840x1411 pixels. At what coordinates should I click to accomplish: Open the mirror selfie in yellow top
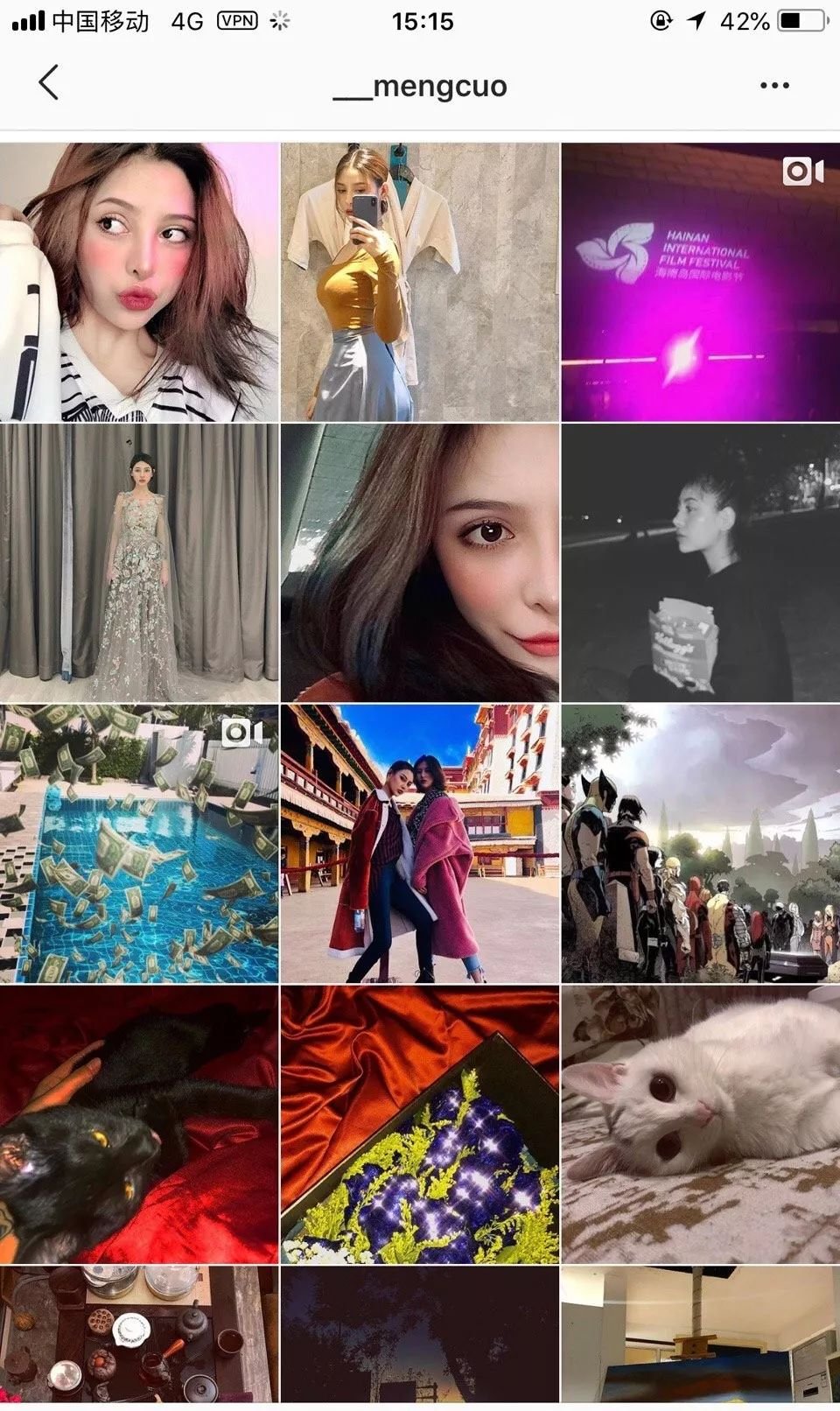(419, 282)
